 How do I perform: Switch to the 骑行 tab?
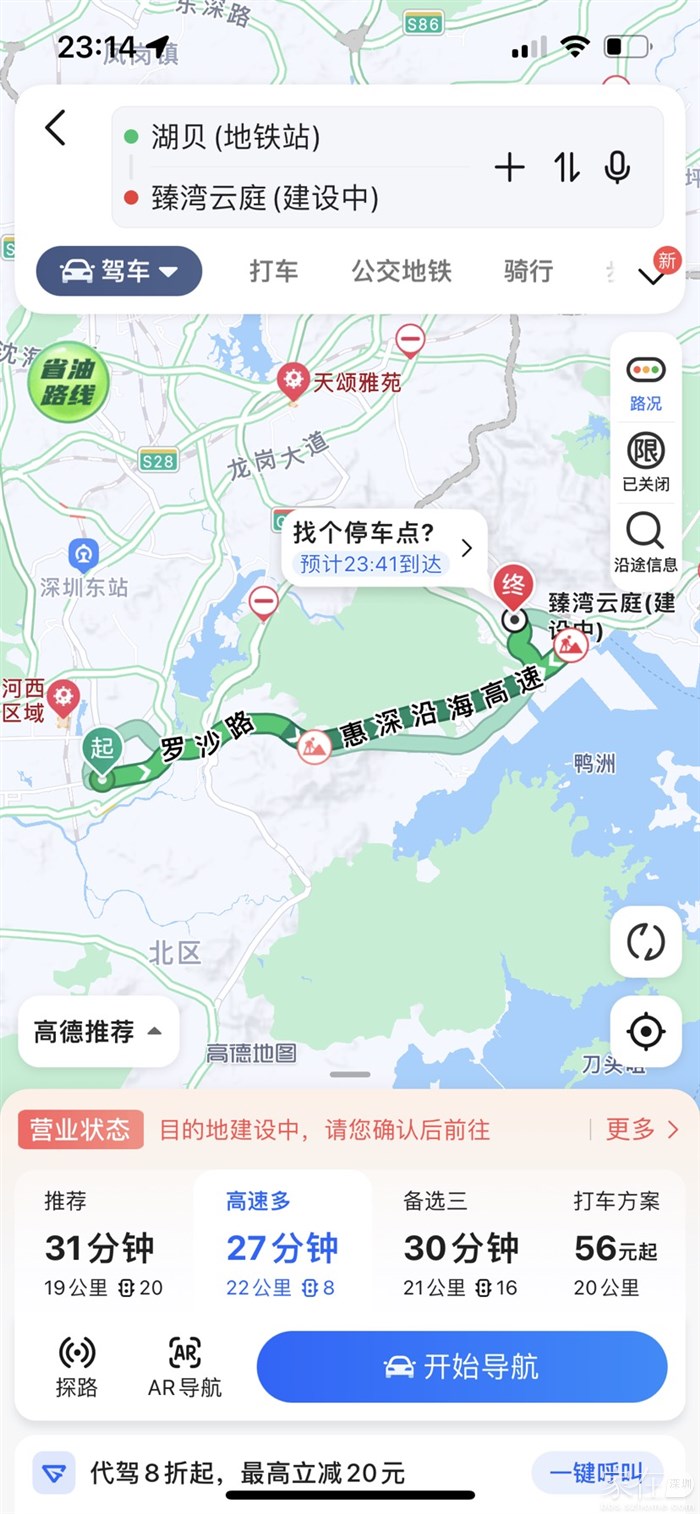pyautogui.click(x=528, y=271)
